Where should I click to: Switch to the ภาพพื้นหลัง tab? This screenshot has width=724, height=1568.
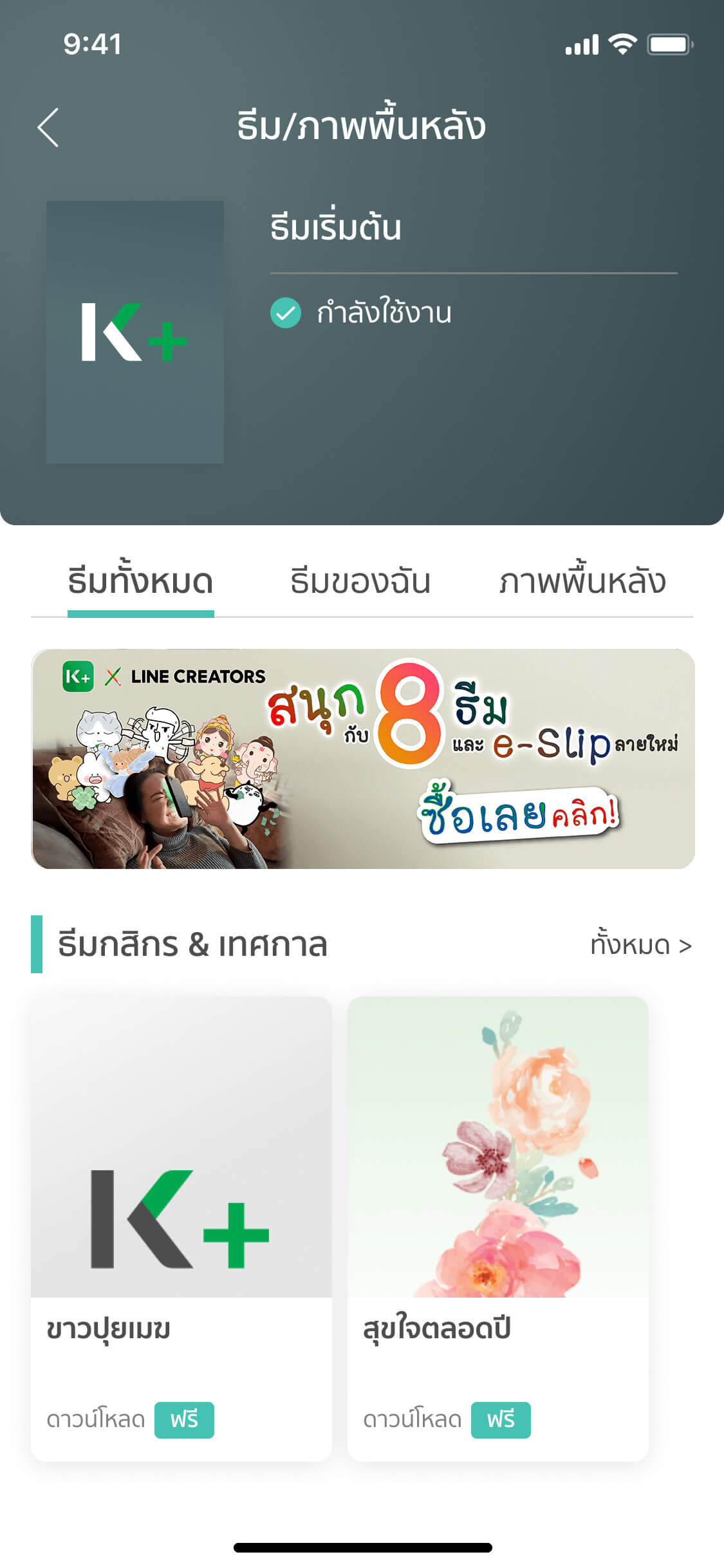point(582,581)
